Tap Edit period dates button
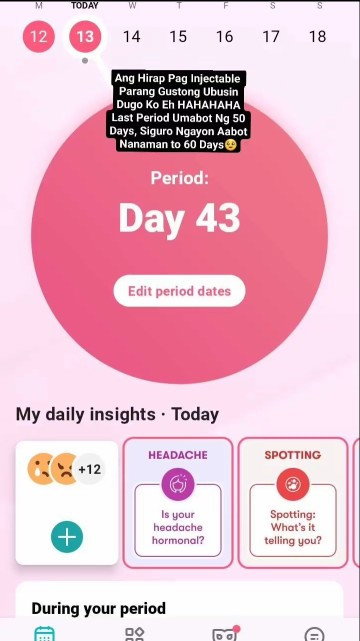Viewport: 360px width, 641px height. tap(179, 291)
